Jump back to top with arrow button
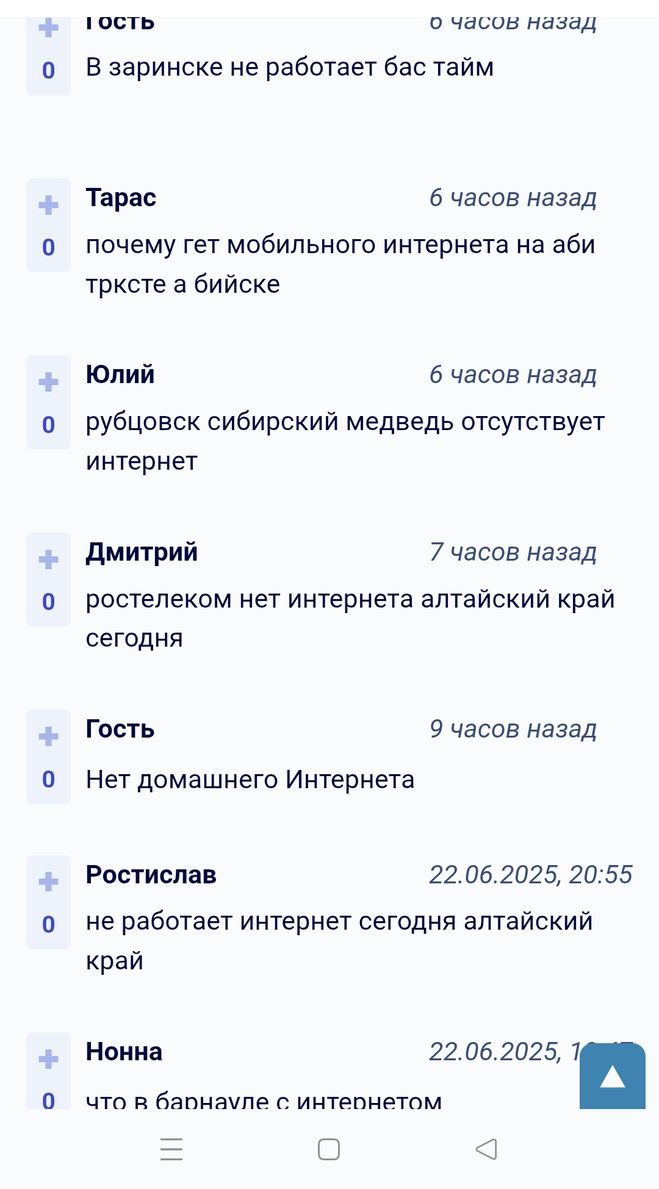 point(613,1077)
